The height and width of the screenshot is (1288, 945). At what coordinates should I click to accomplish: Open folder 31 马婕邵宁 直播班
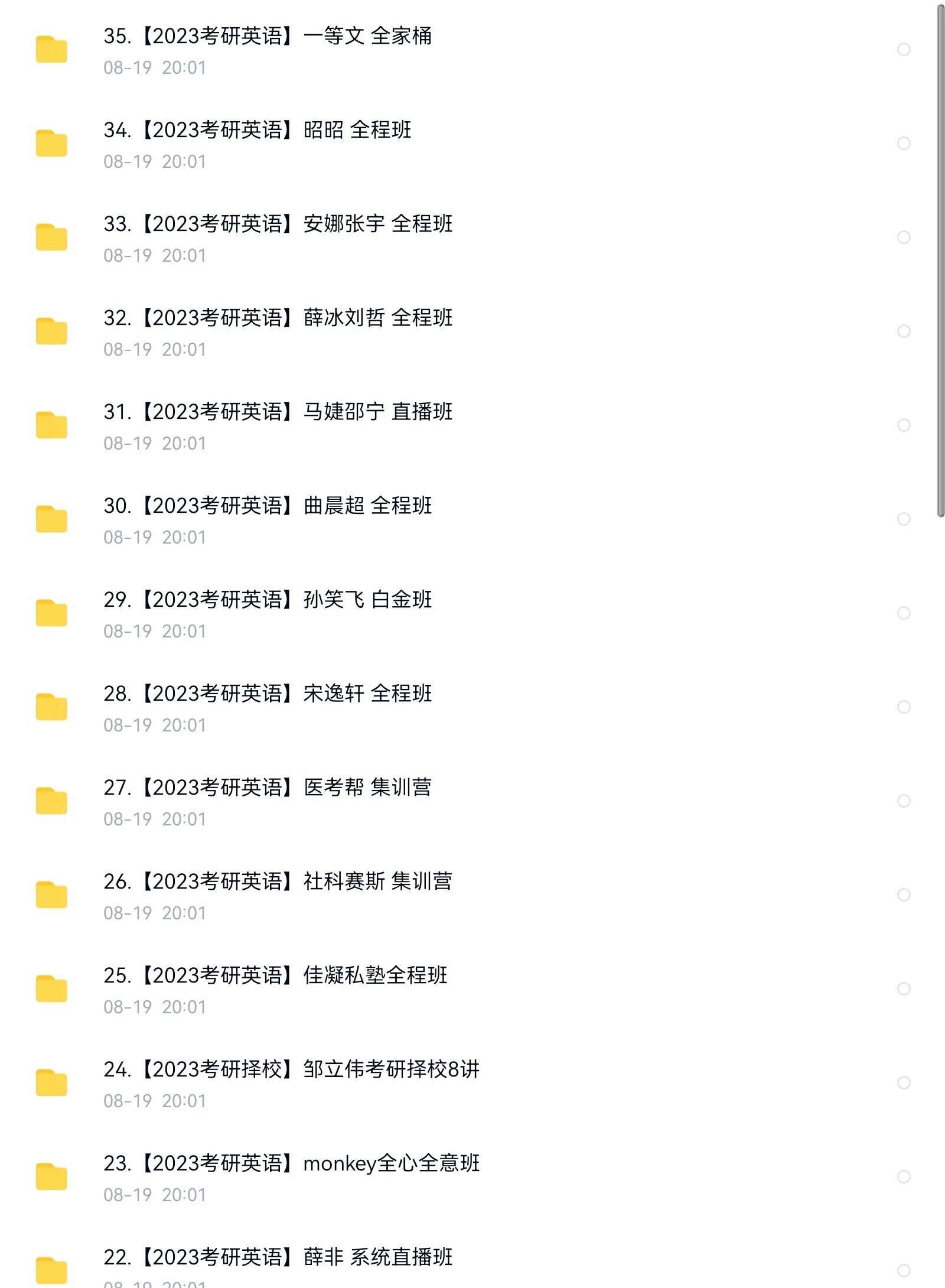pos(278,412)
